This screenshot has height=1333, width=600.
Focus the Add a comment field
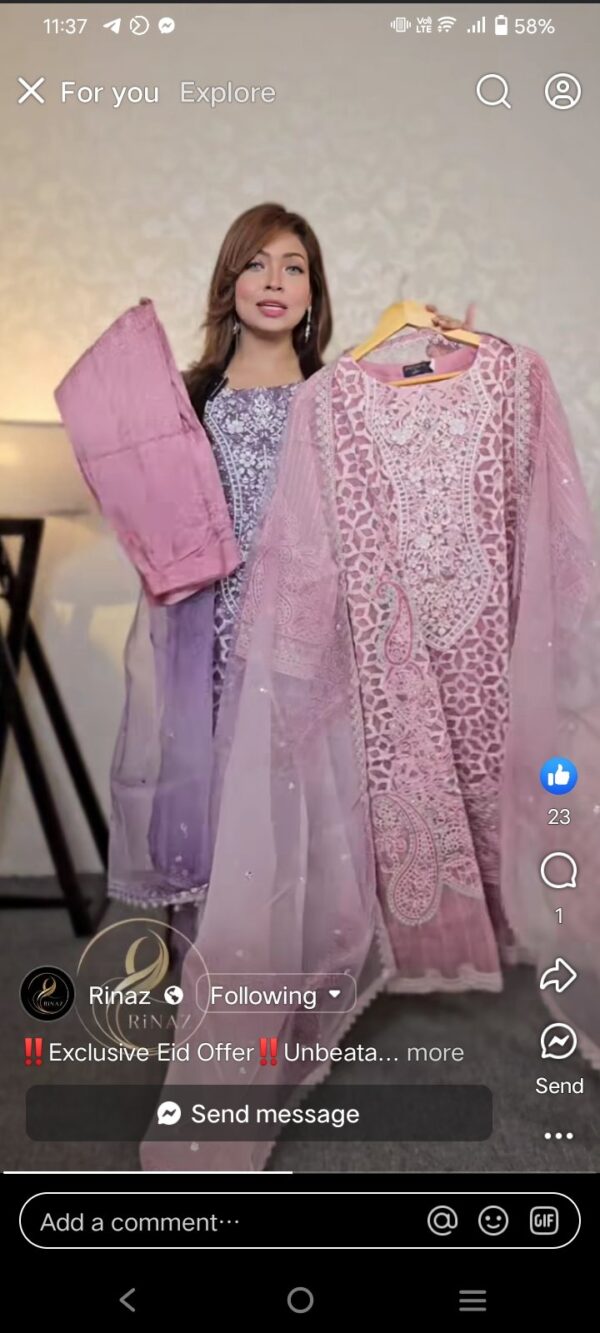point(220,1221)
